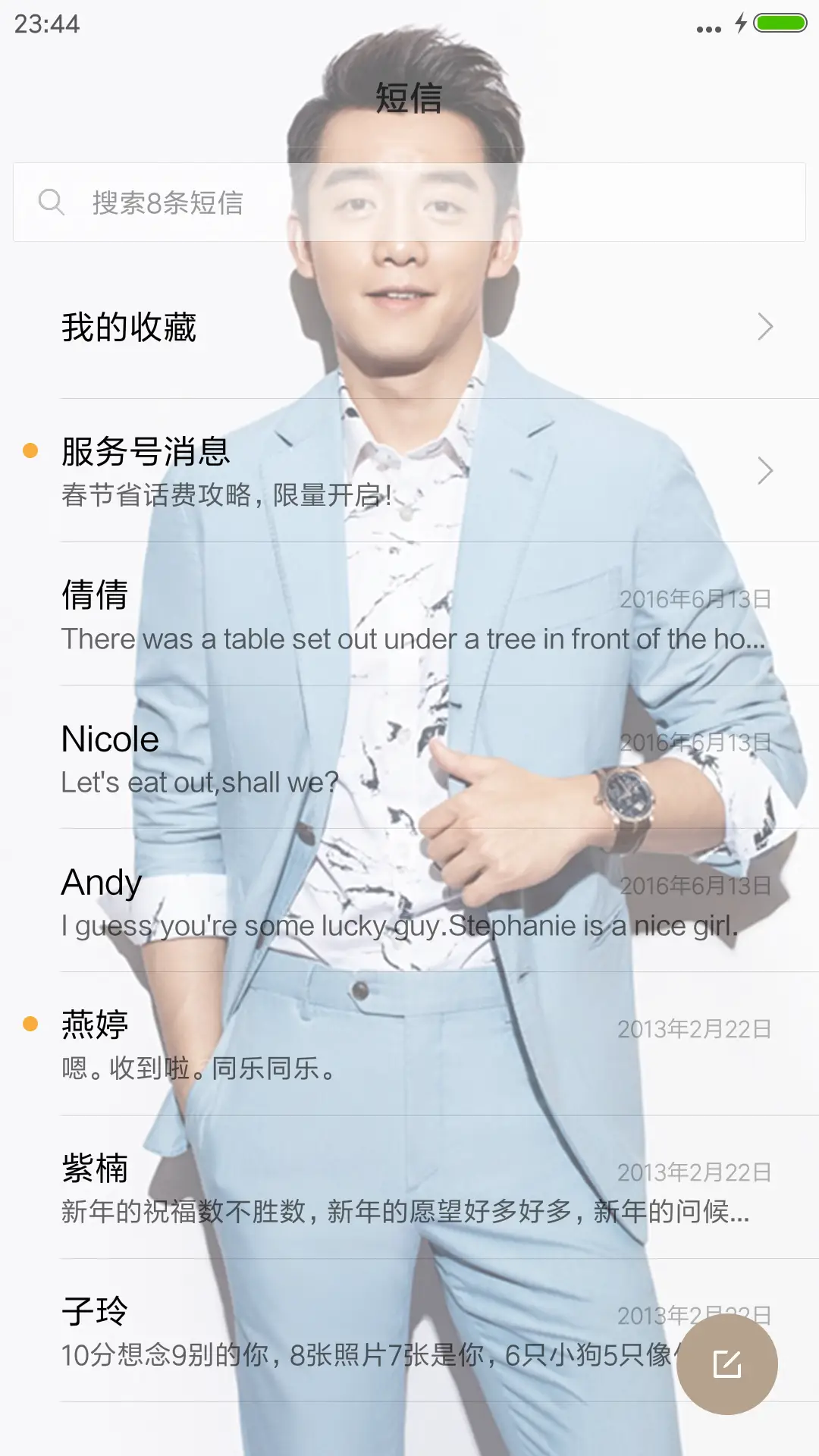Click the search magnifier icon

tap(51, 202)
